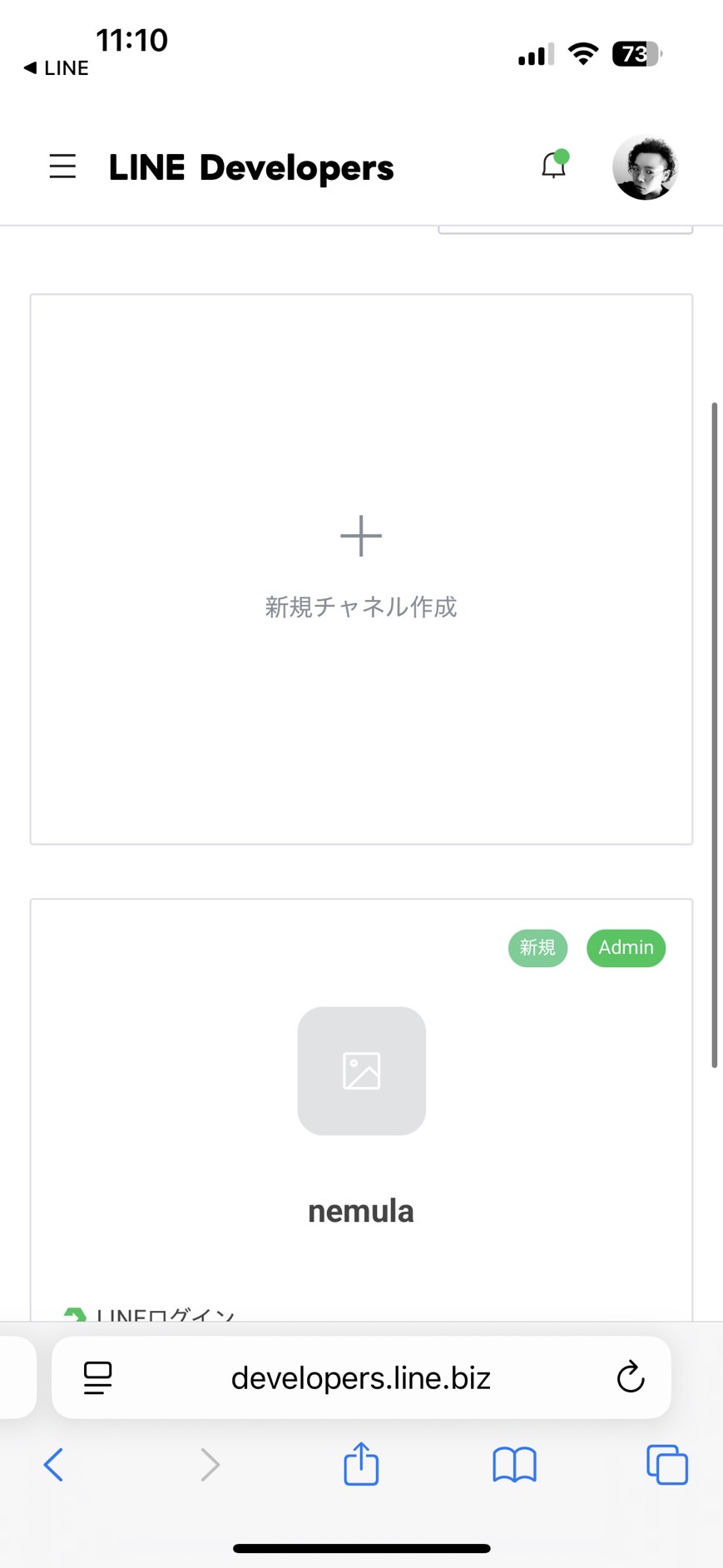Open the notifications bell

[554, 164]
